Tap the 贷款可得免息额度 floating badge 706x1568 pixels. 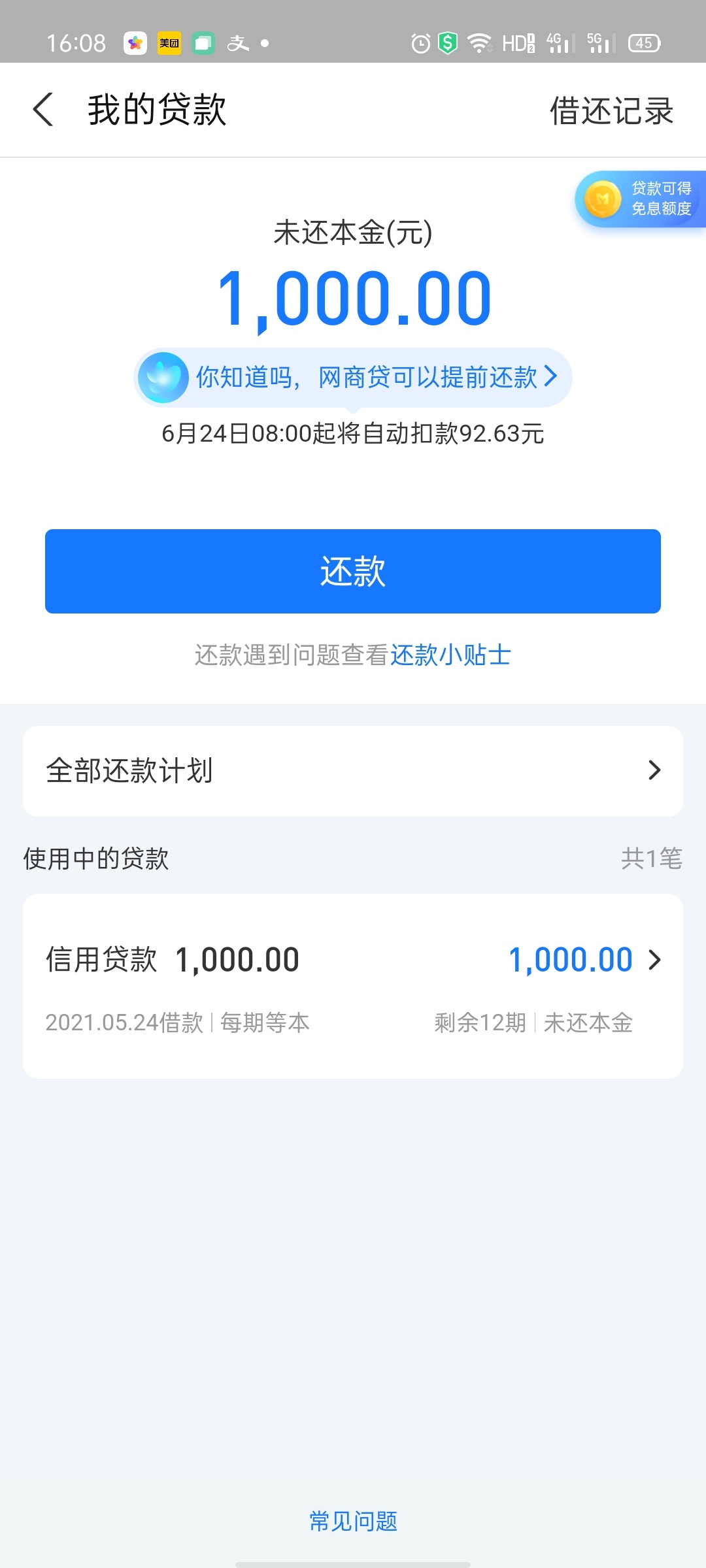[640, 199]
